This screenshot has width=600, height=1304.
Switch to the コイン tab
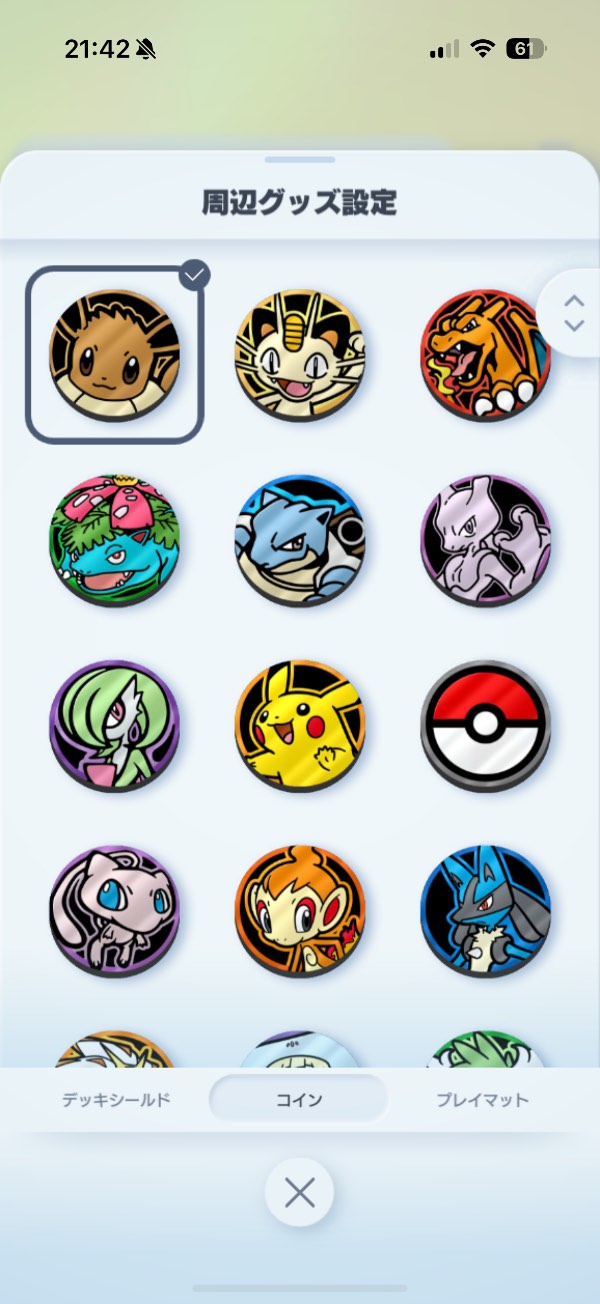click(x=299, y=1099)
